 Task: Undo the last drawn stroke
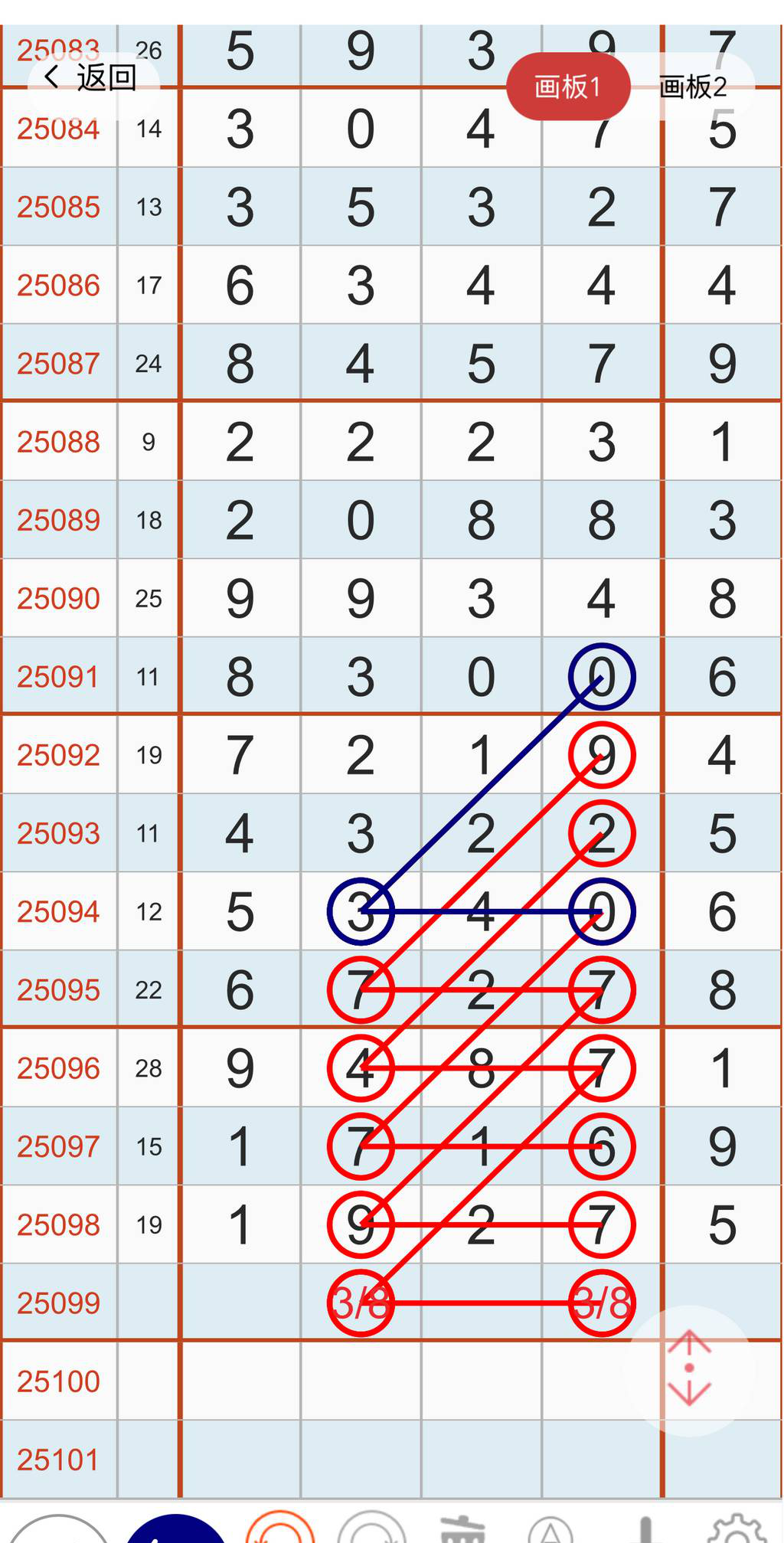[280, 1530]
